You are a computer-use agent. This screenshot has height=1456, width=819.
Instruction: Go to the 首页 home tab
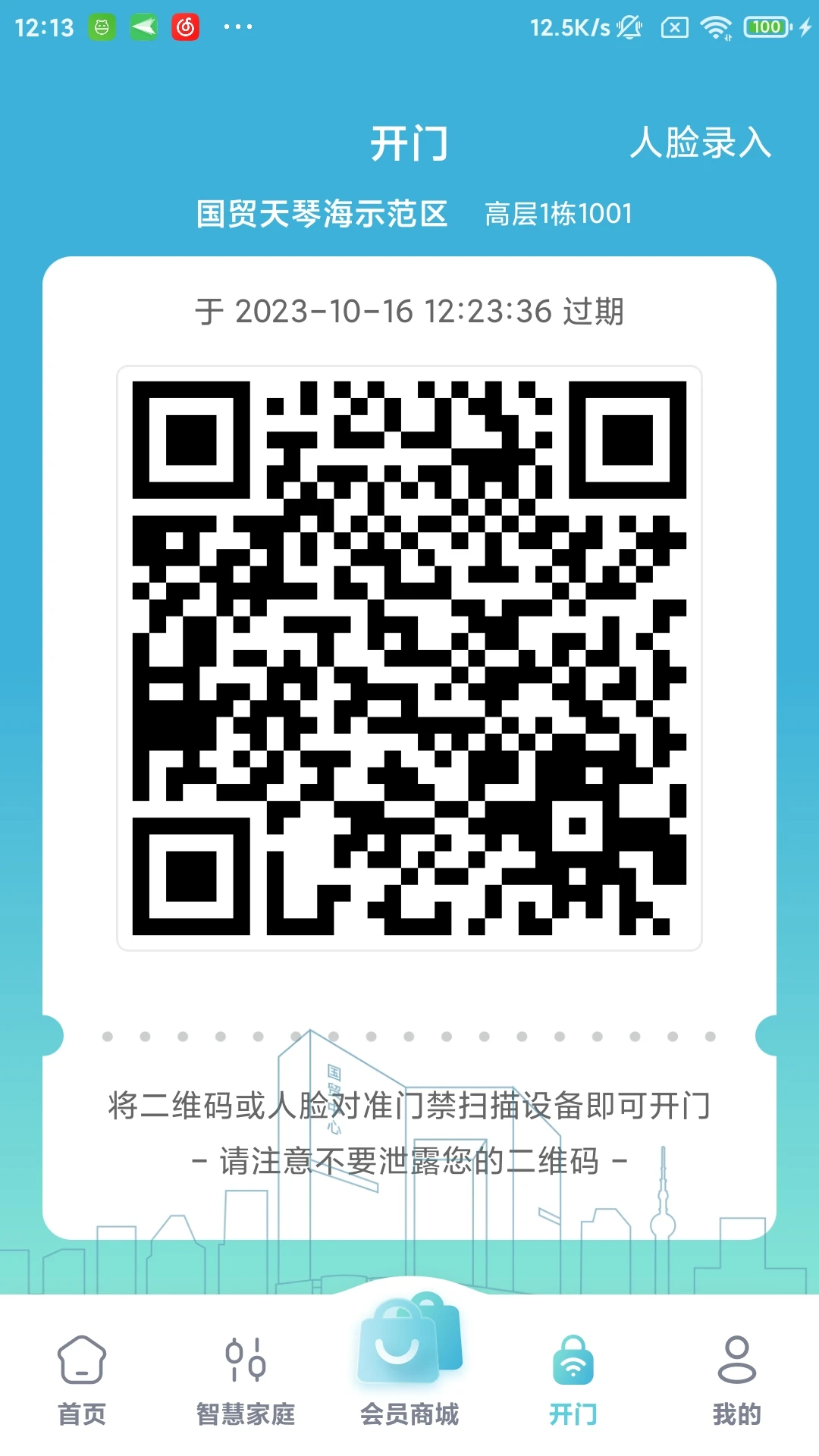point(82,1380)
